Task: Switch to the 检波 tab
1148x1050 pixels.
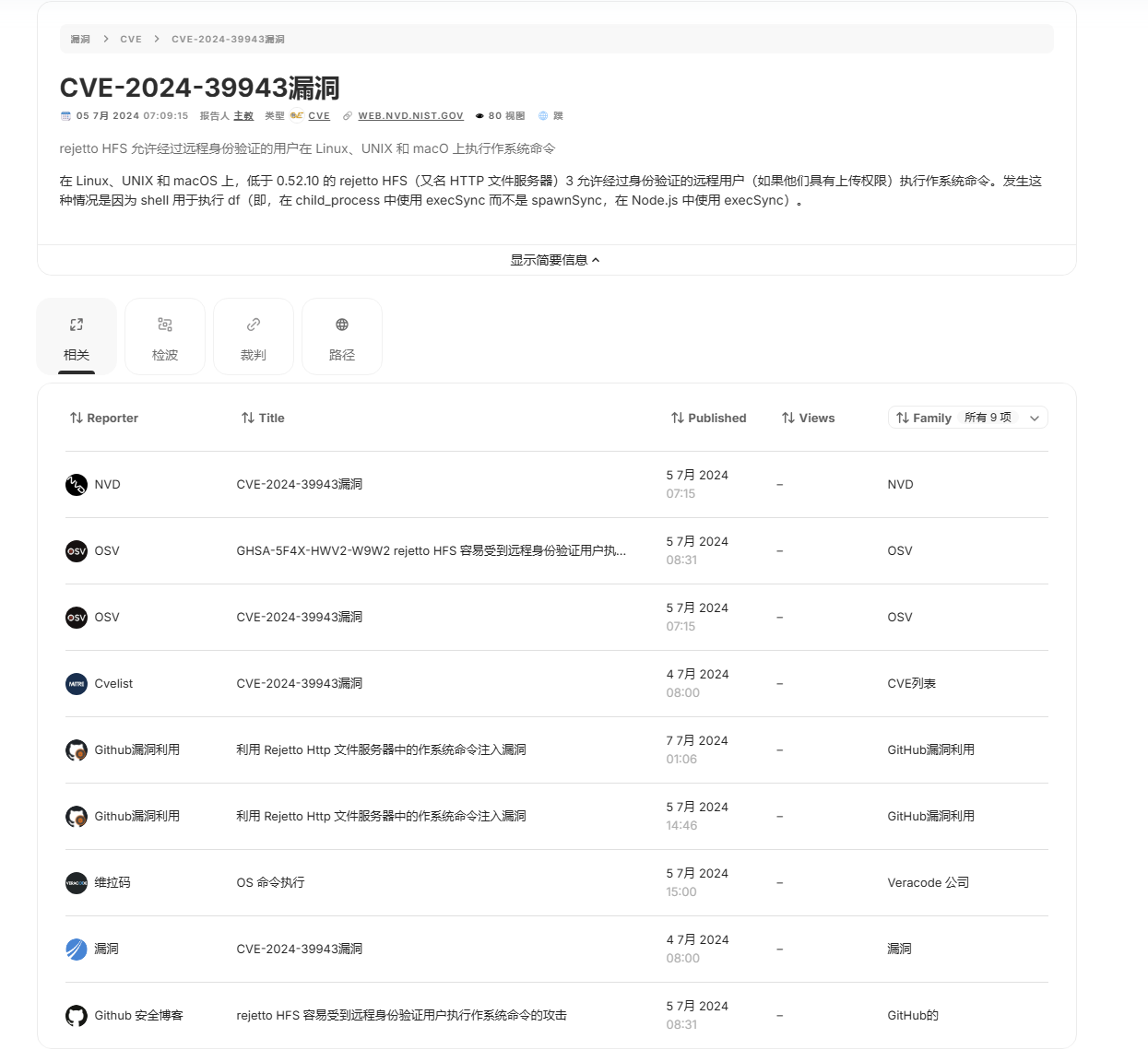Action: pyautogui.click(x=165, y=336)
